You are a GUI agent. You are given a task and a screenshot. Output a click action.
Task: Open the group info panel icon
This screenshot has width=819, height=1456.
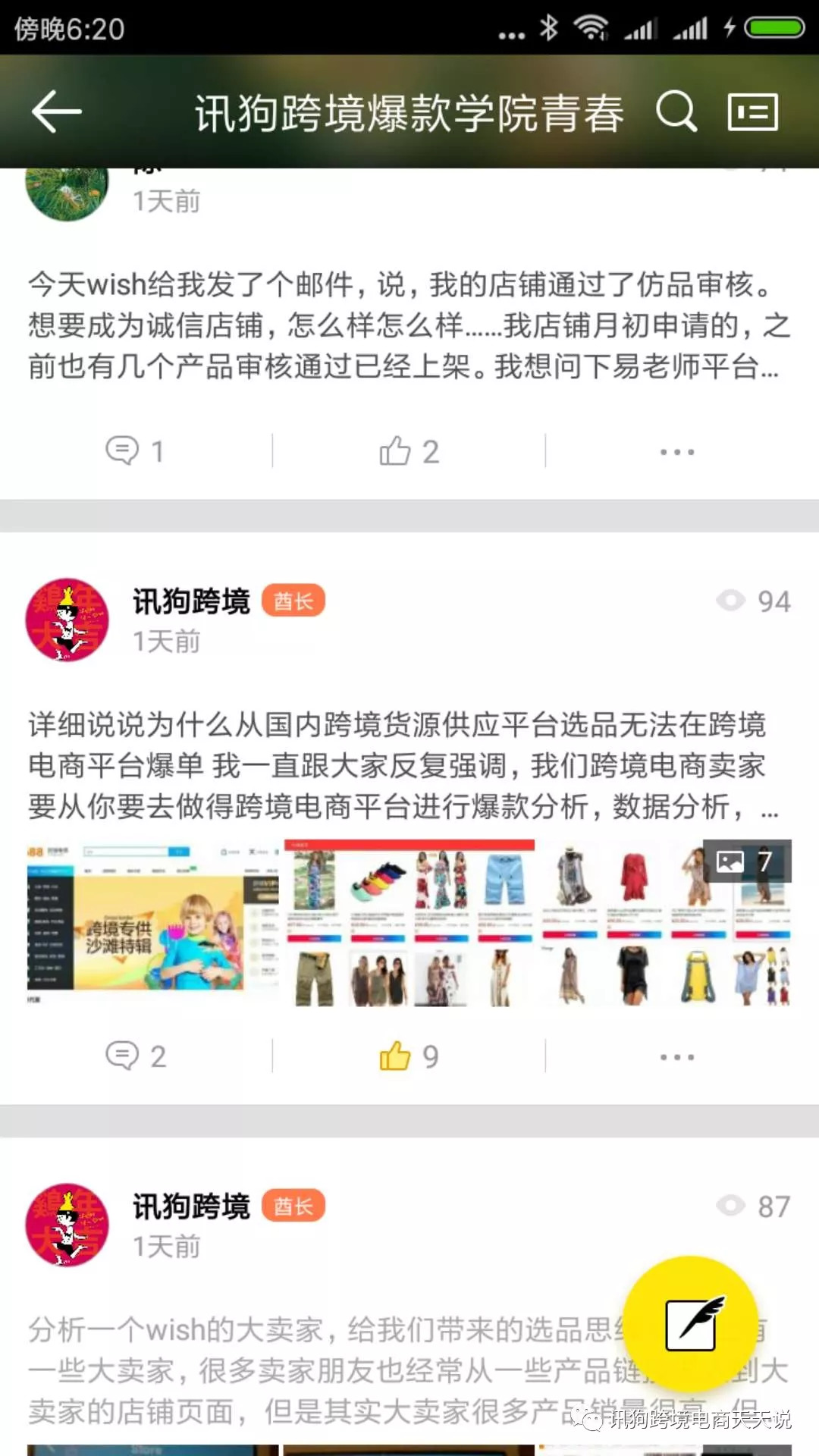coord(752,112)
